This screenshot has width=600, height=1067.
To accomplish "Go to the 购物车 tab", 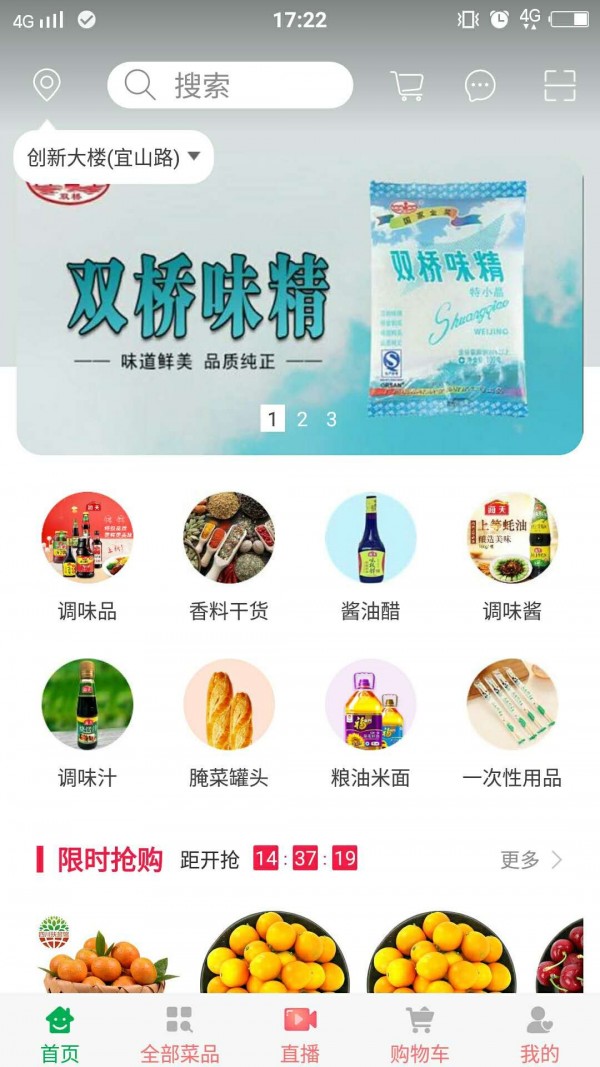I will point(419,1034).
